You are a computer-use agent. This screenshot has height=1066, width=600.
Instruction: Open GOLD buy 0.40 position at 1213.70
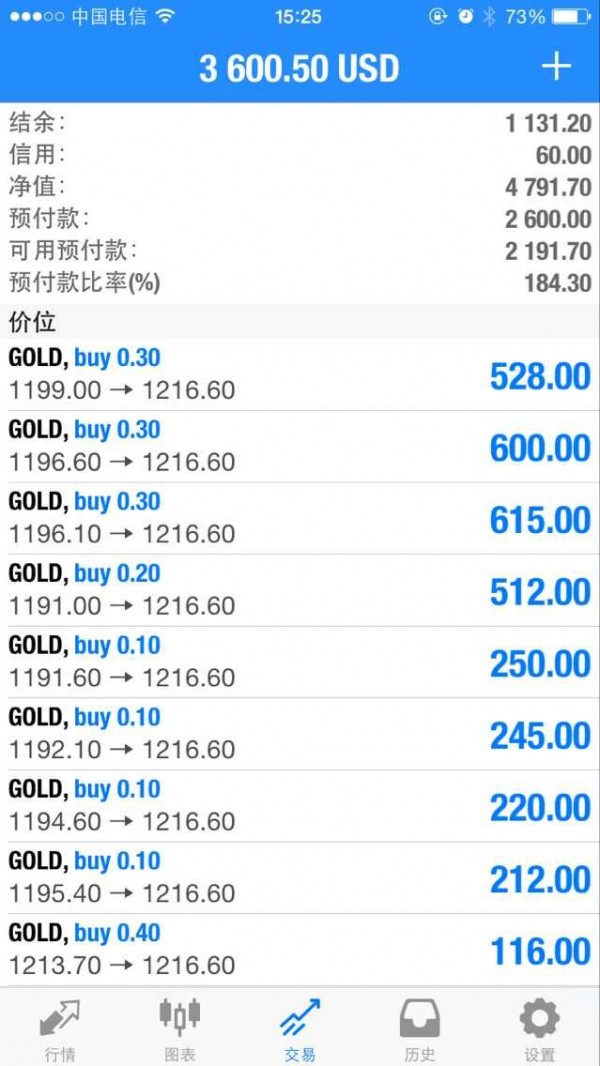300,950
